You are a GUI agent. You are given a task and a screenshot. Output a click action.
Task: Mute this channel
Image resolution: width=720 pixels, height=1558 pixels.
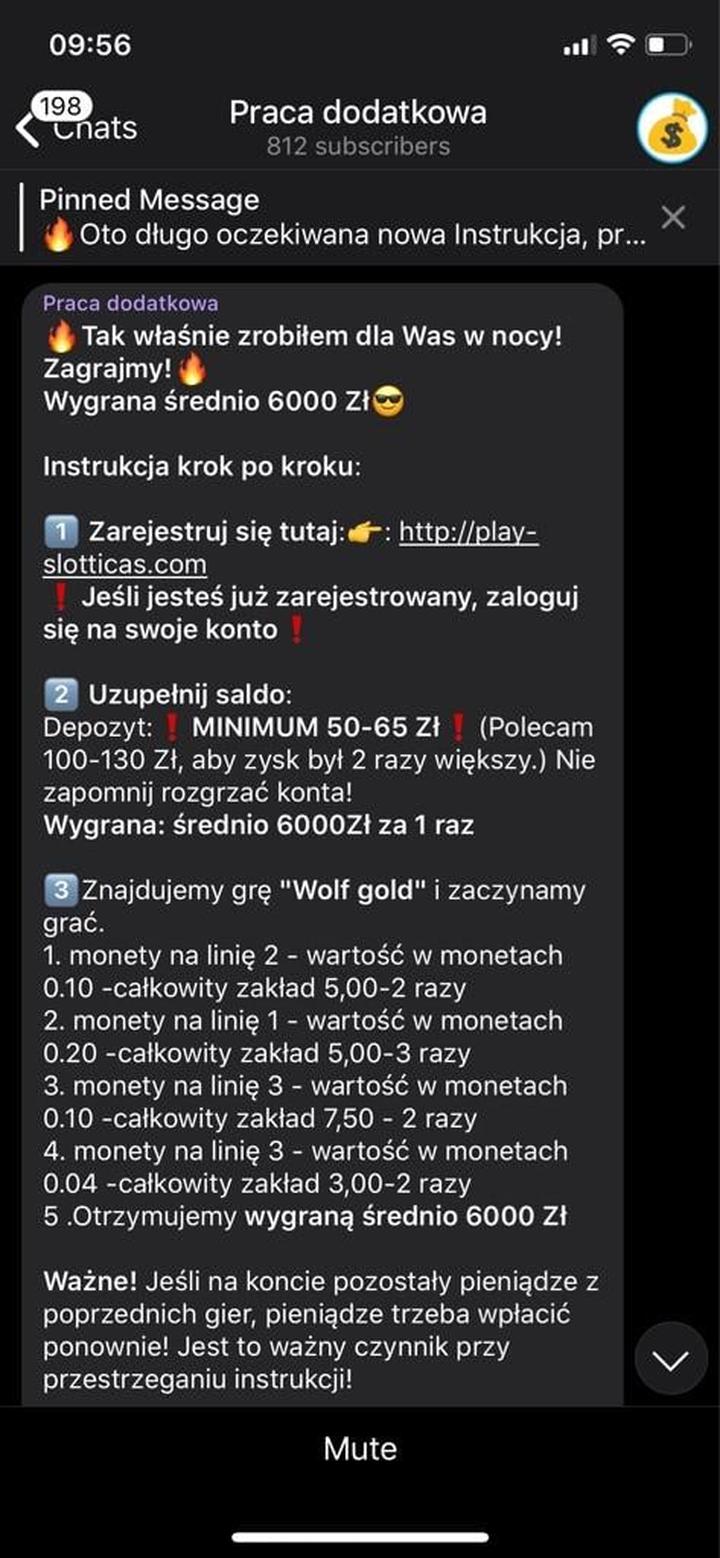pos(360,1448)
